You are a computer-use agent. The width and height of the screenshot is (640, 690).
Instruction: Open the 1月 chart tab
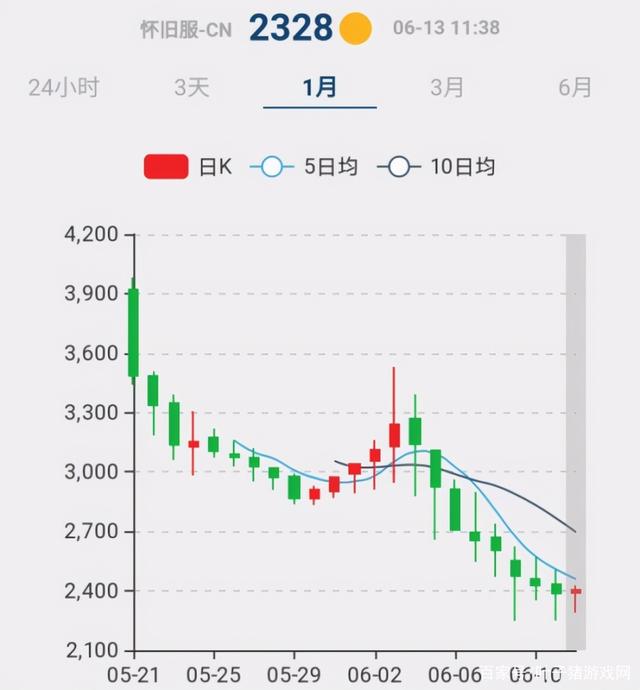point(320,88)
